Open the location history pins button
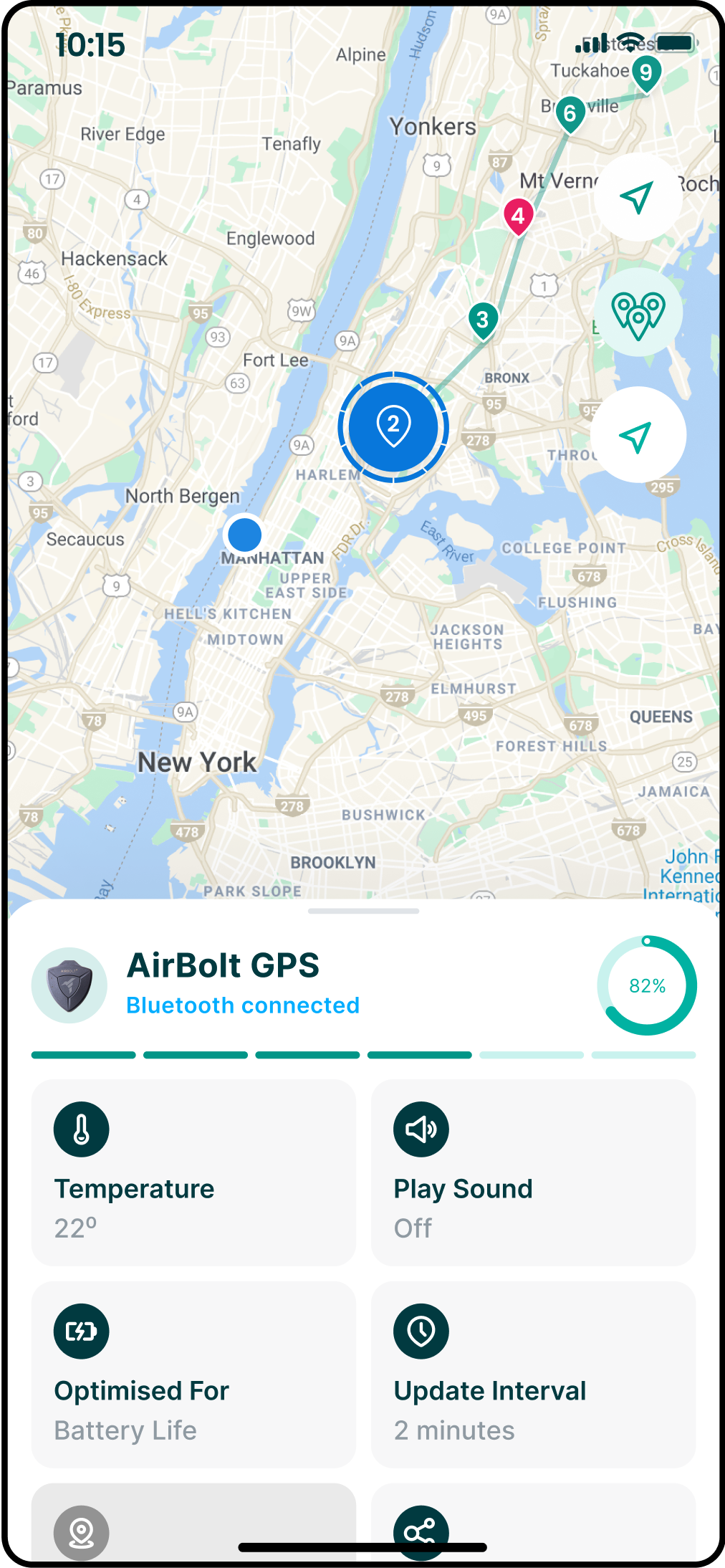Screen dimensions: 725x1568 click(x=638, y=313)
